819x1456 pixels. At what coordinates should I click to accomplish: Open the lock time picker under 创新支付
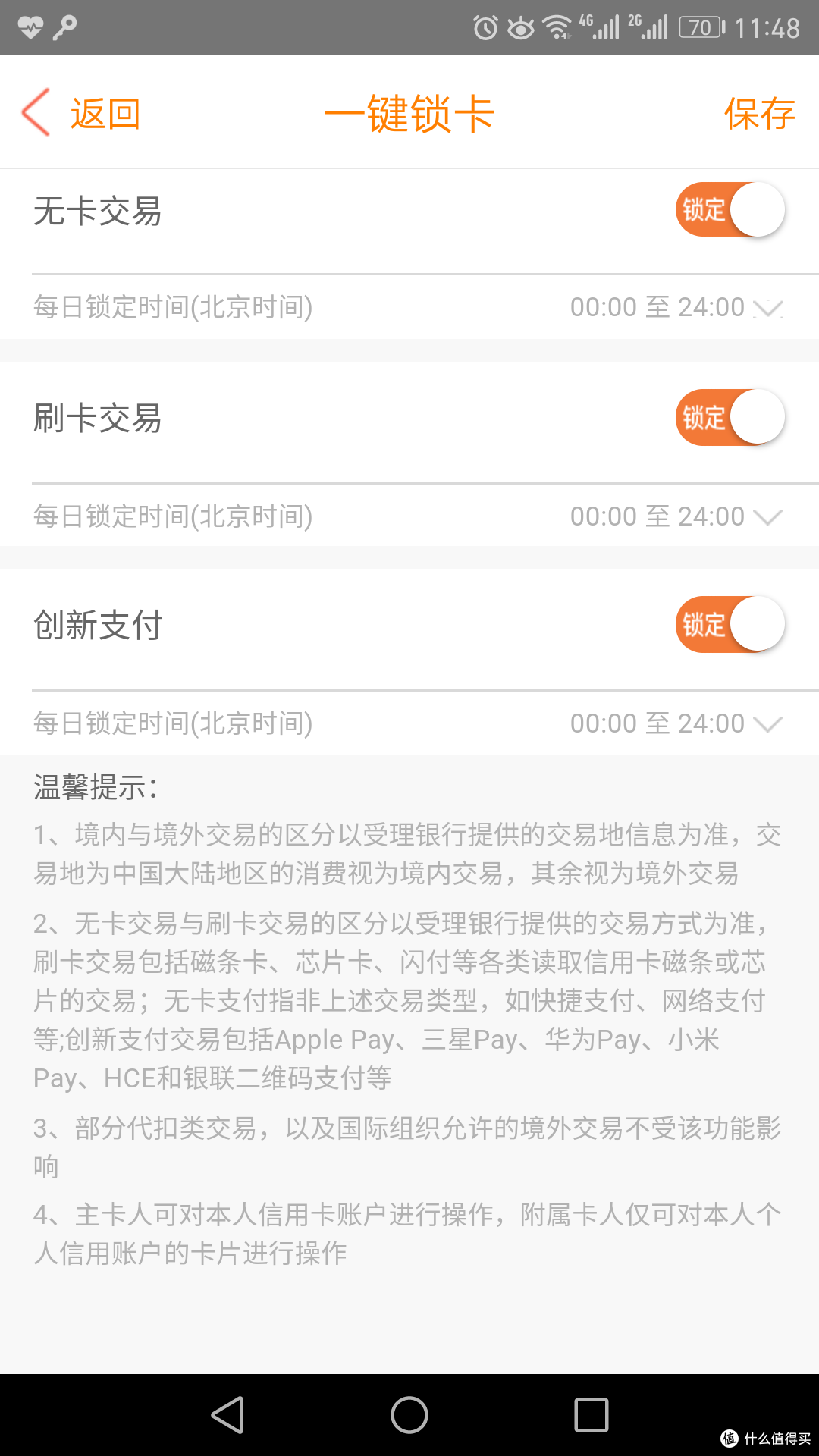click(x=676, y=723)
